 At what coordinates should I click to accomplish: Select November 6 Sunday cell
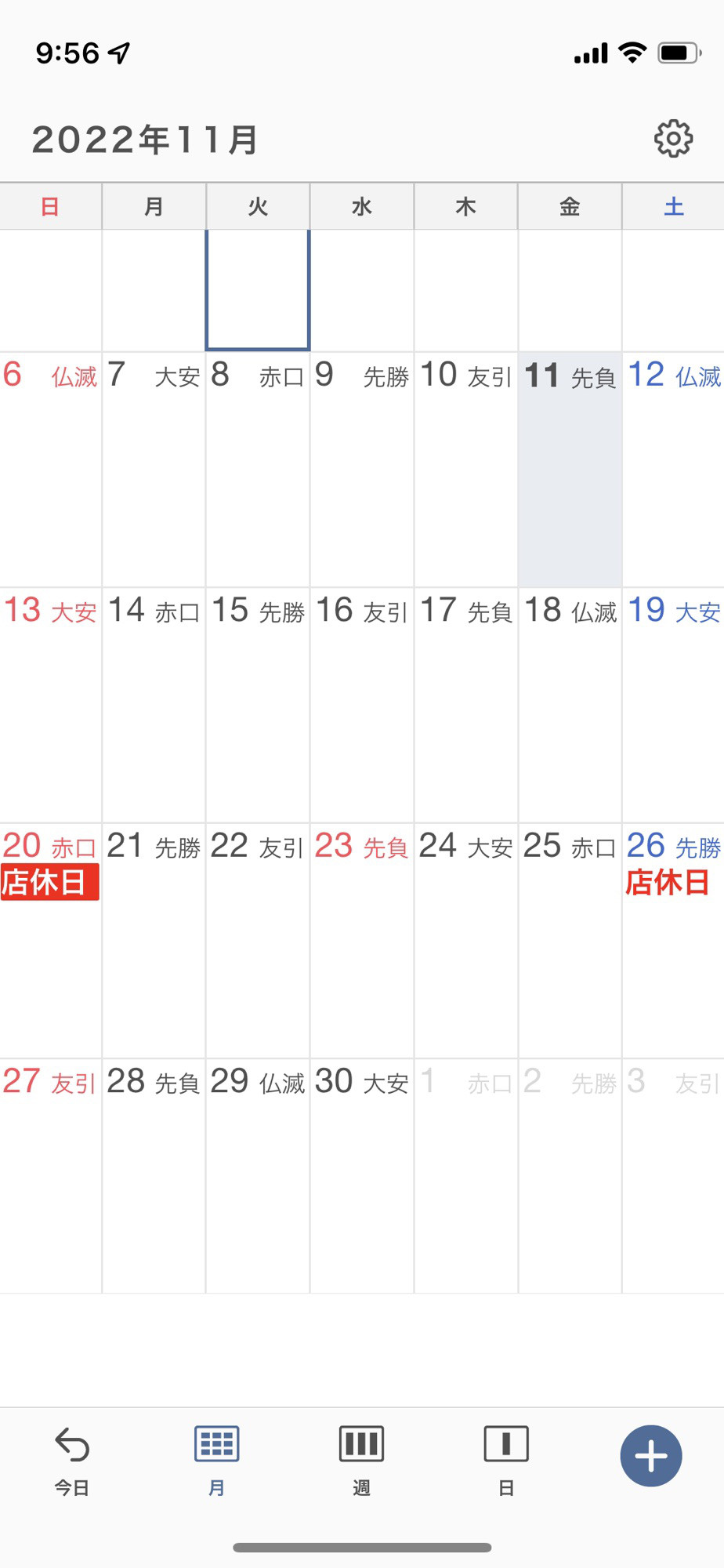click(50, 470)
